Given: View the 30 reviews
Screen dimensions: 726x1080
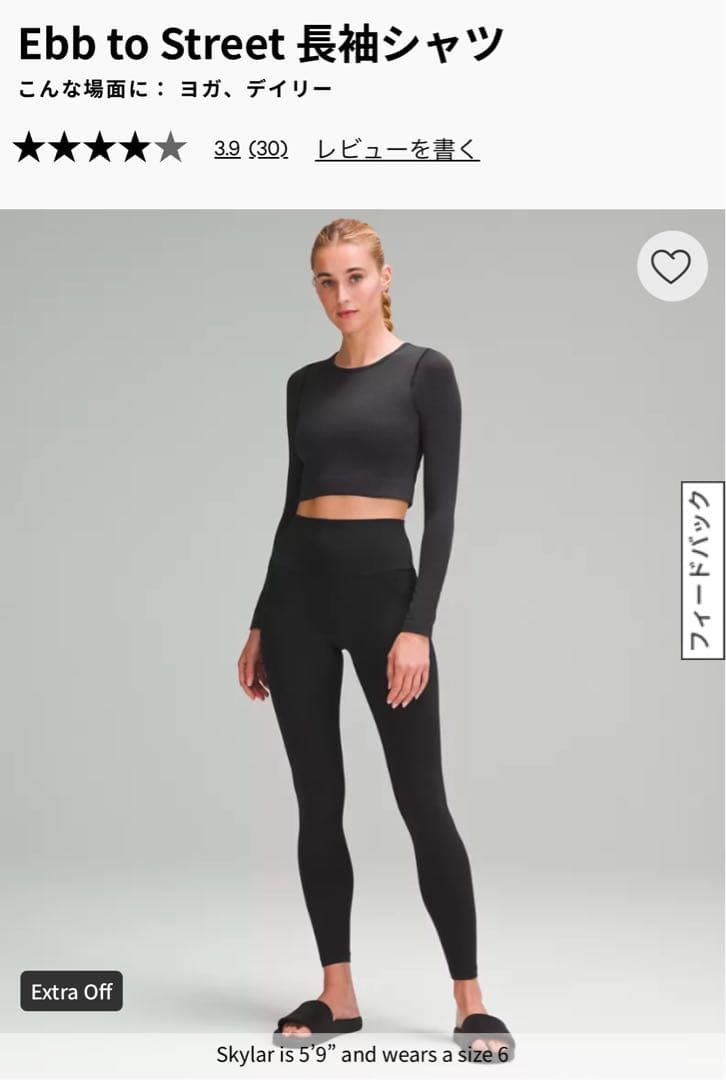Looking at the screenshot, I should click(268, 149).
